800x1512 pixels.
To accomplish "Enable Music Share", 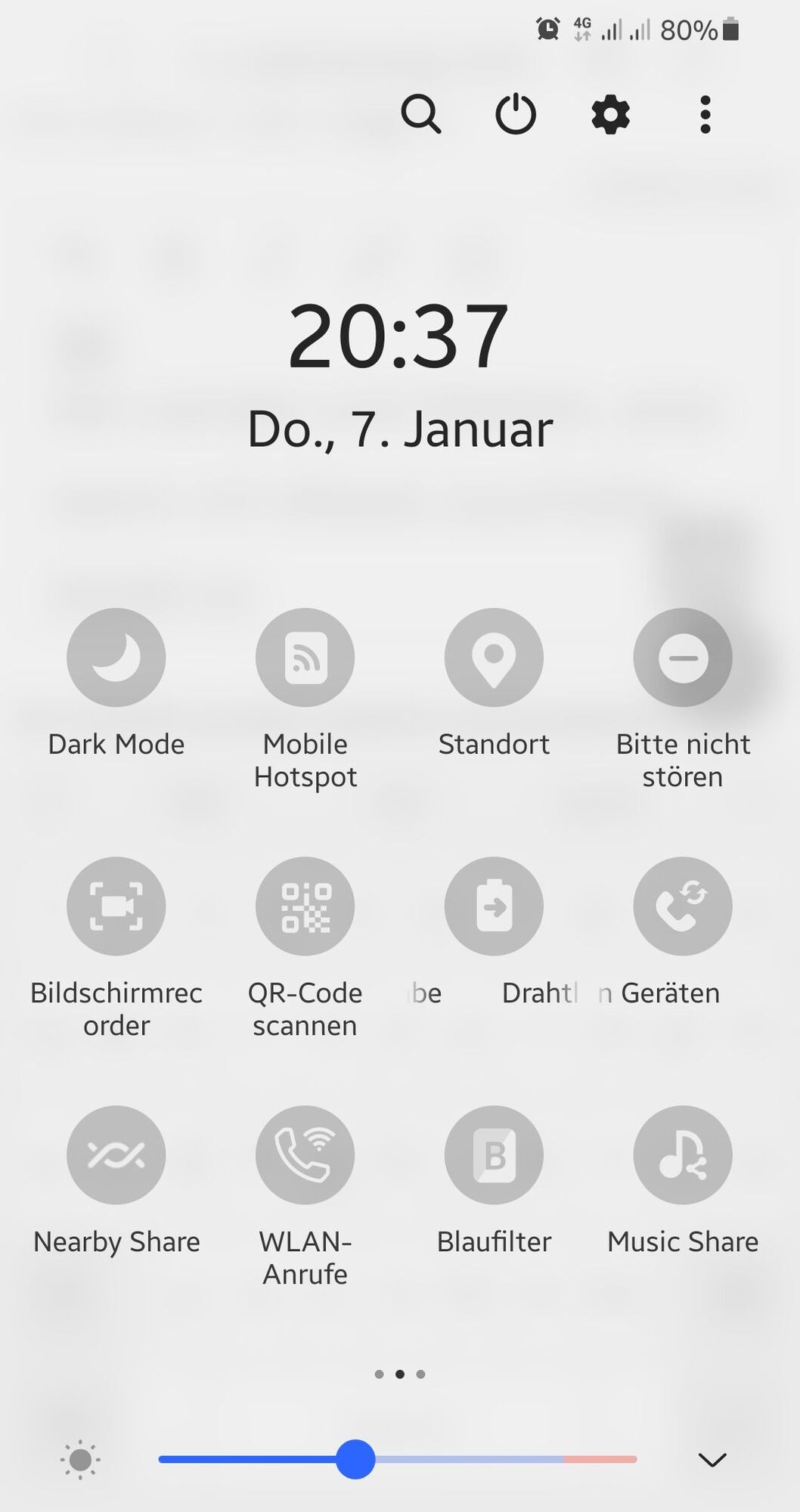I will 683,1154.
